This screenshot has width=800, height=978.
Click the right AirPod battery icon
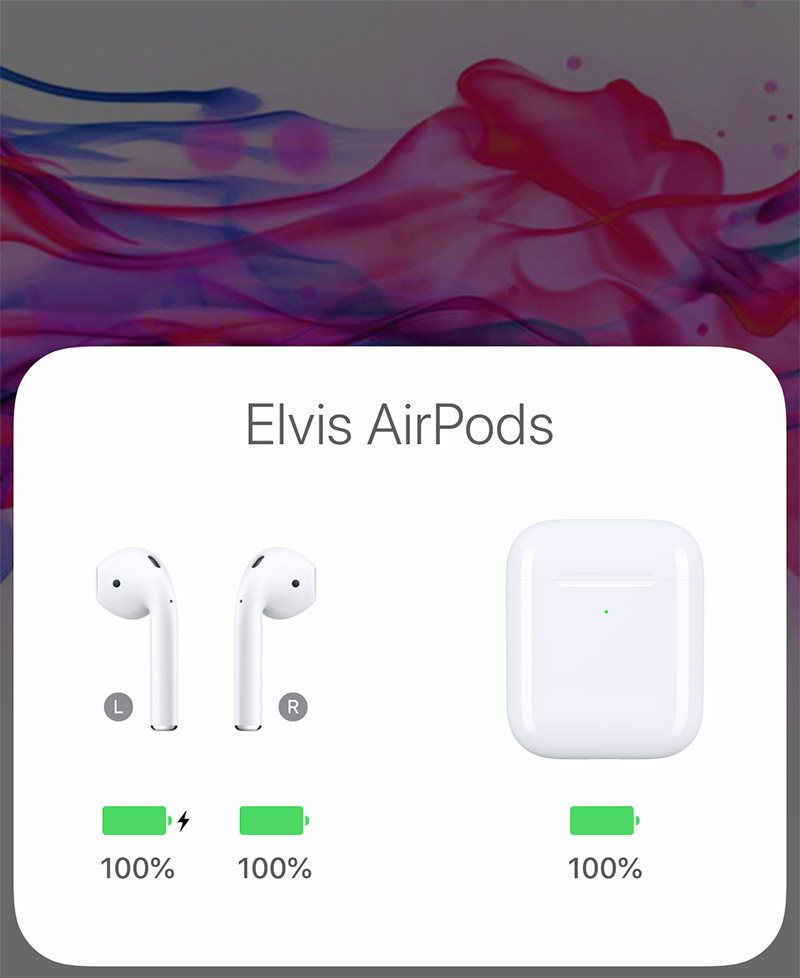pos(271,818)
